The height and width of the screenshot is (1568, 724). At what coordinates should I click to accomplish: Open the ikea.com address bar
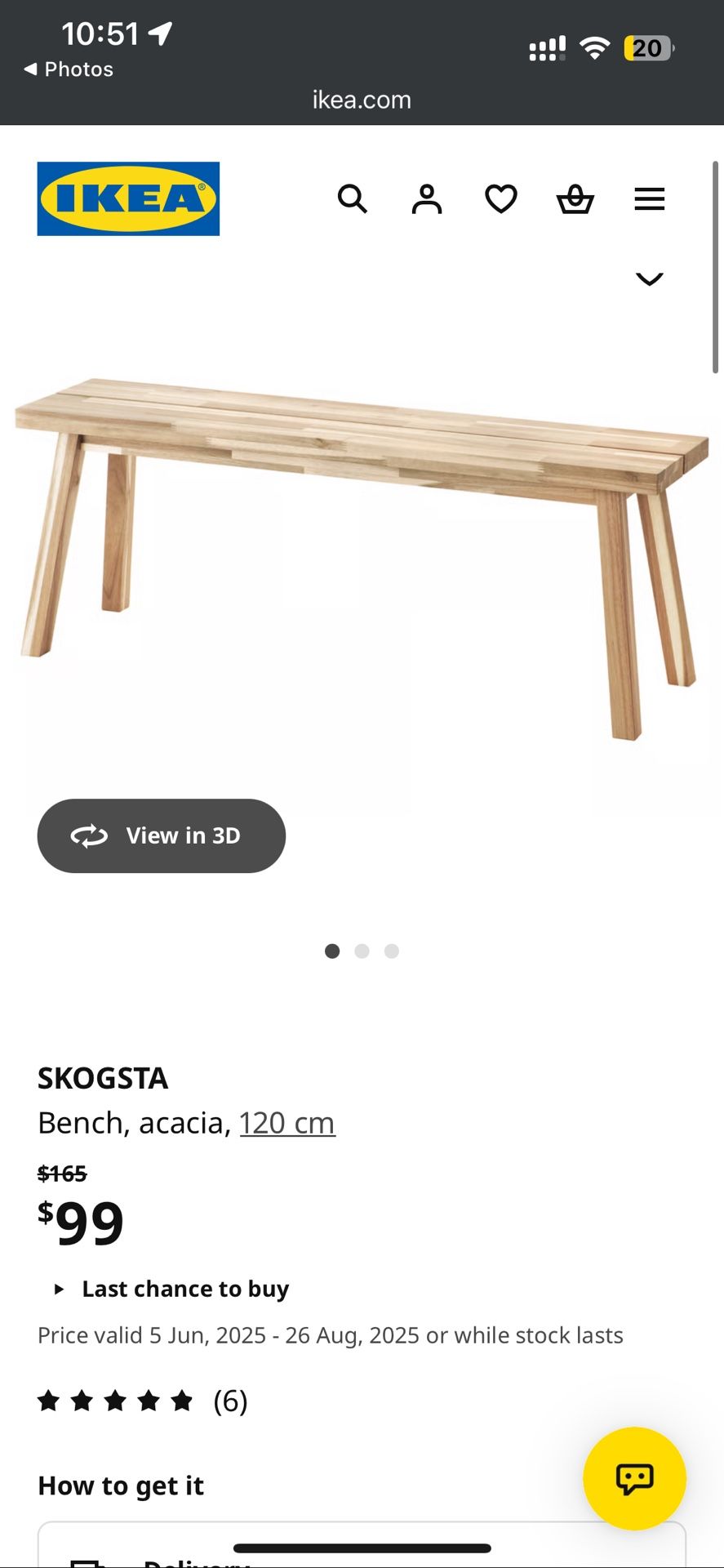(x=362, y=99)
